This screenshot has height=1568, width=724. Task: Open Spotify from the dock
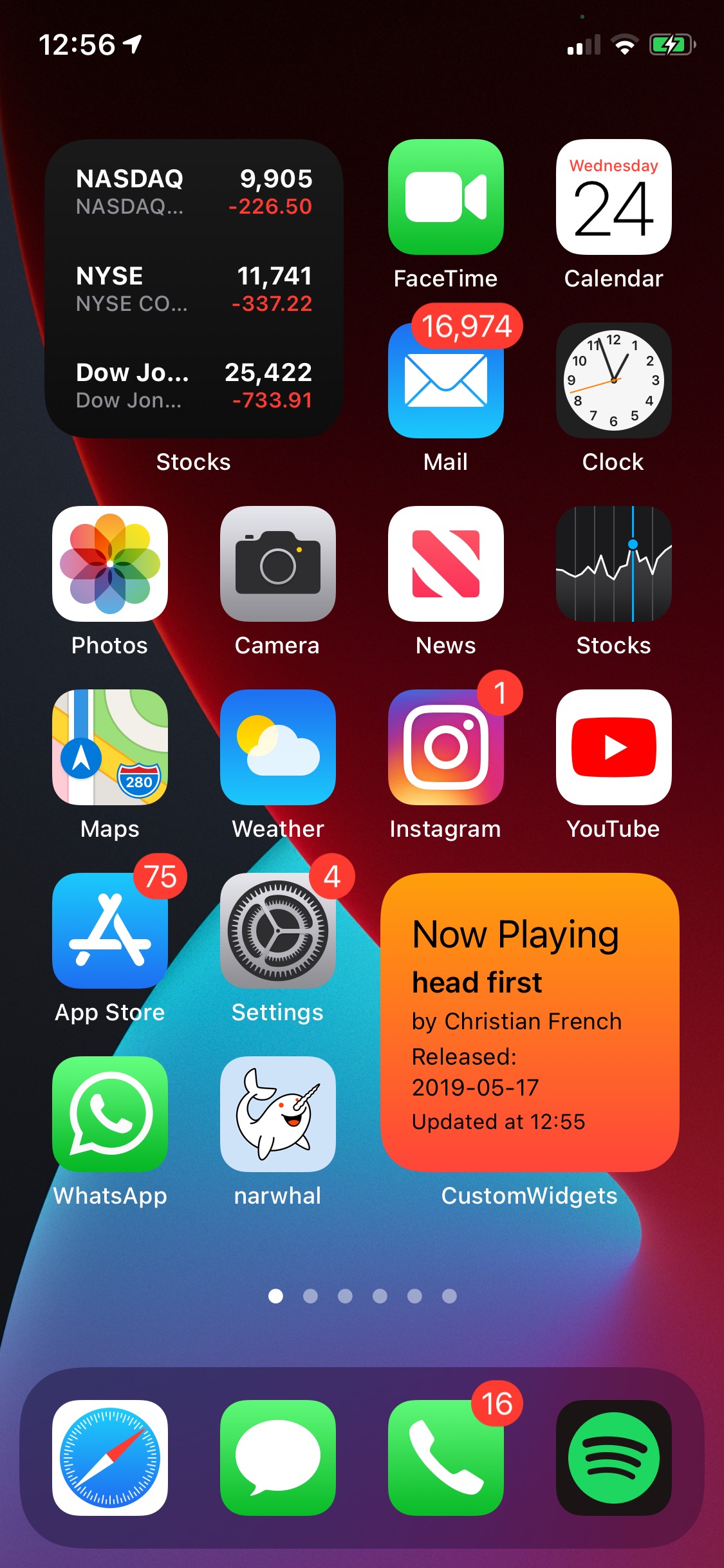(613, 1458)
